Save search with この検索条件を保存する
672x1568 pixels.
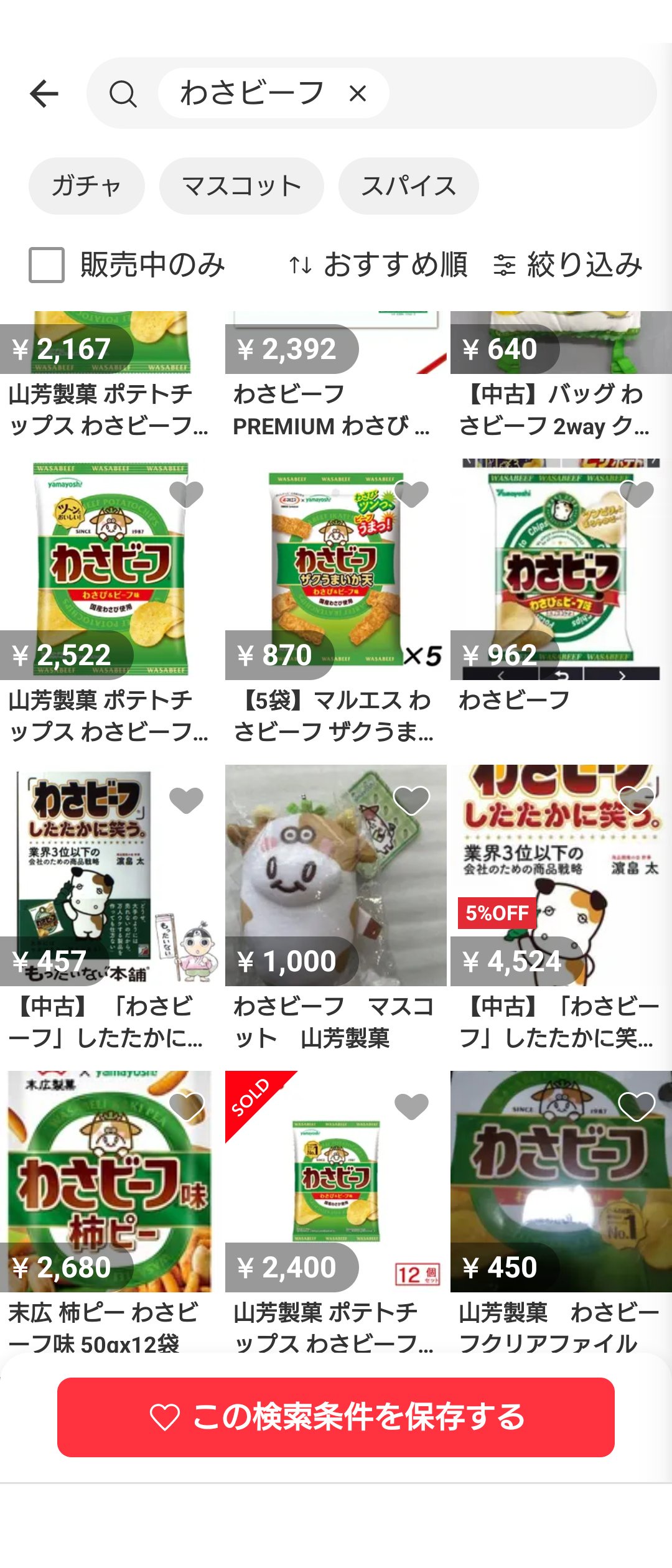click(x=336, y=1417)
